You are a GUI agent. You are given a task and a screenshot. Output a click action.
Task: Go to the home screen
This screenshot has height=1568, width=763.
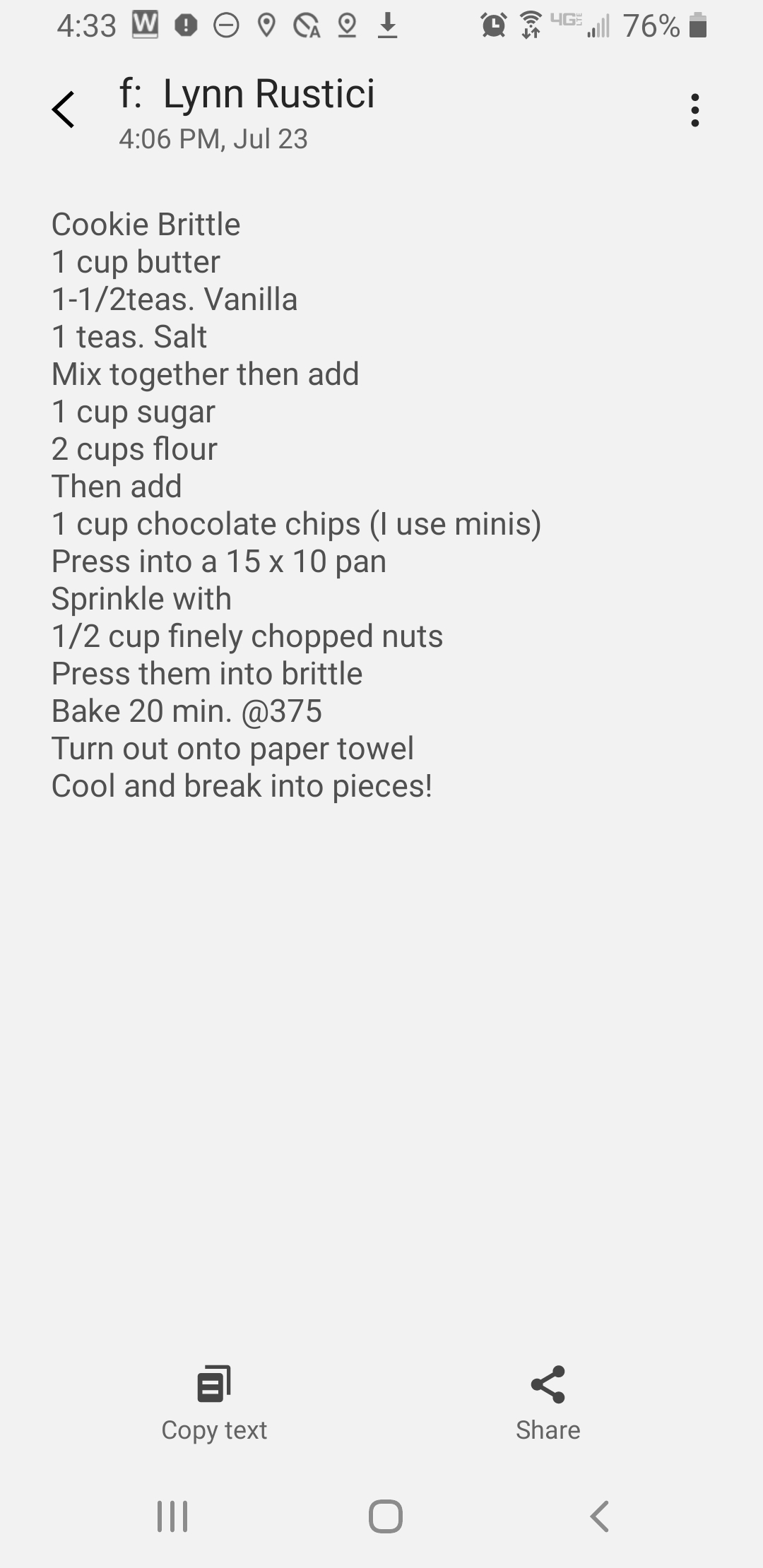pos(386,1516)
